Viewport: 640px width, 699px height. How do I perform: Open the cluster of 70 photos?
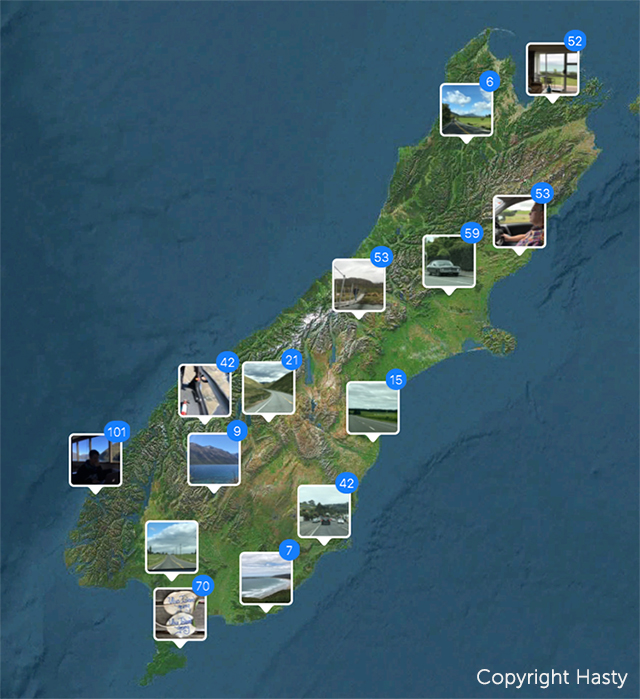tap(179, 614)
